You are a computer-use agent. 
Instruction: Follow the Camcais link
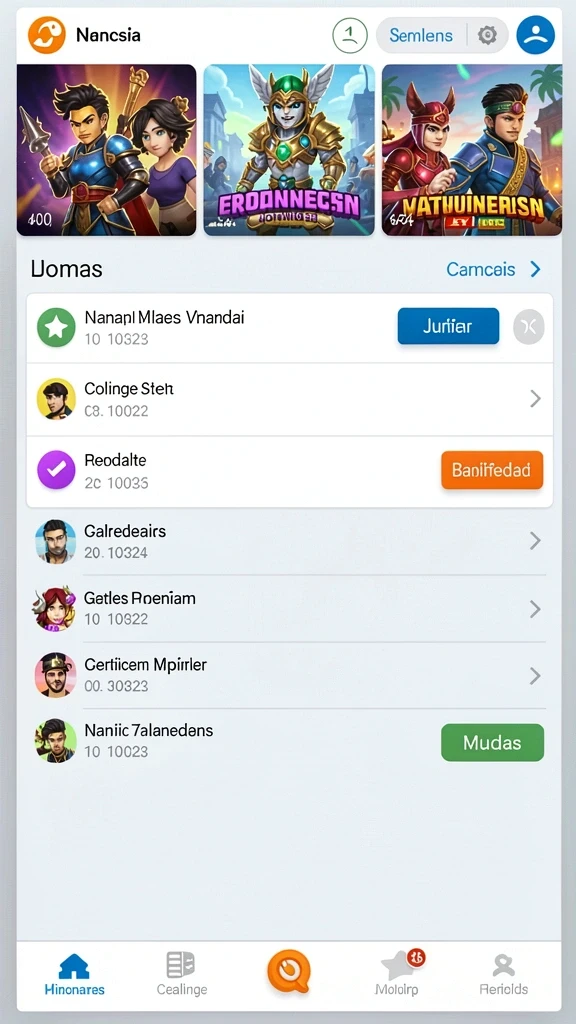494,269
